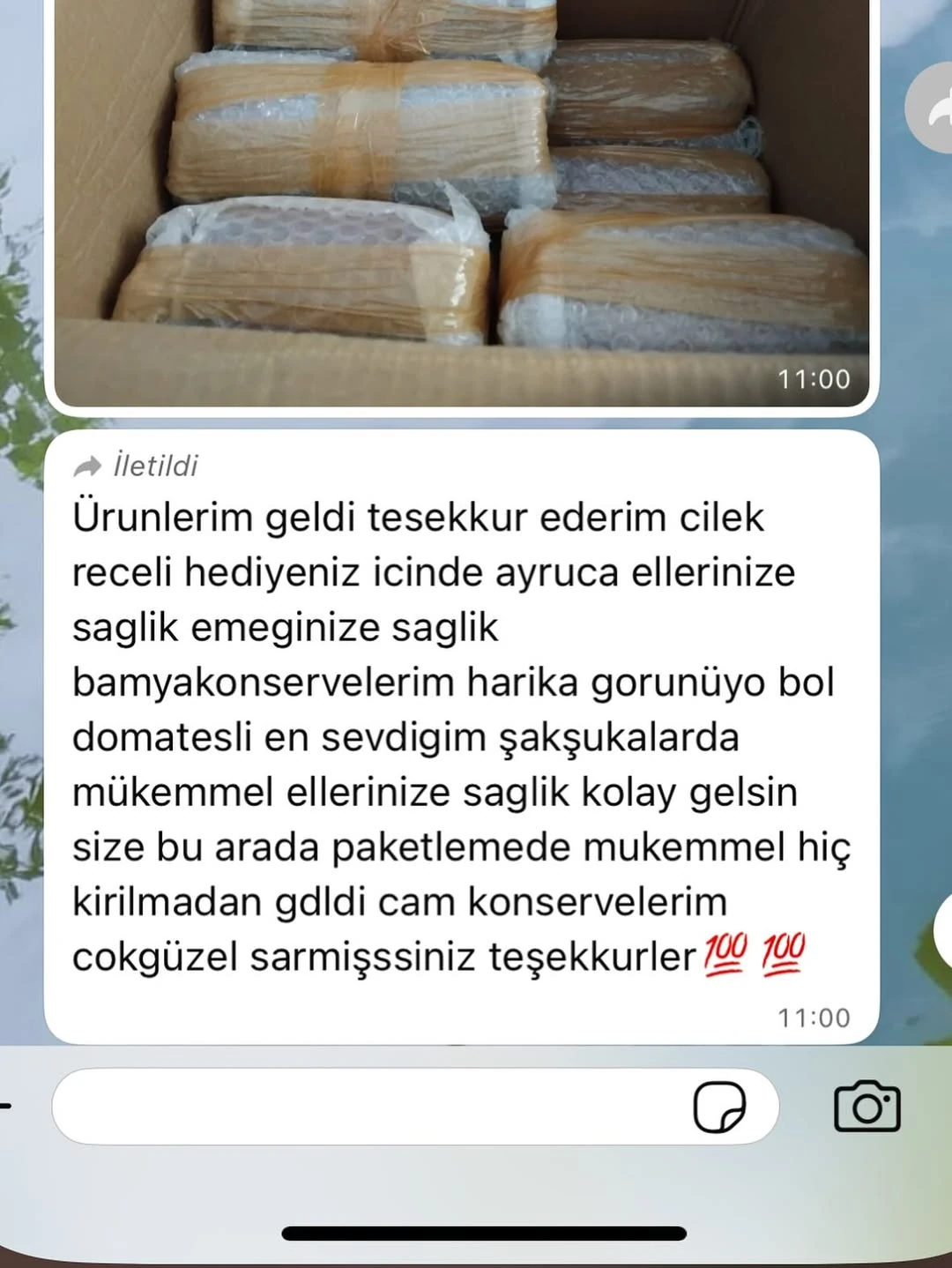
Task: Select the İletildi forwarded label
Action: click(154, 464)
